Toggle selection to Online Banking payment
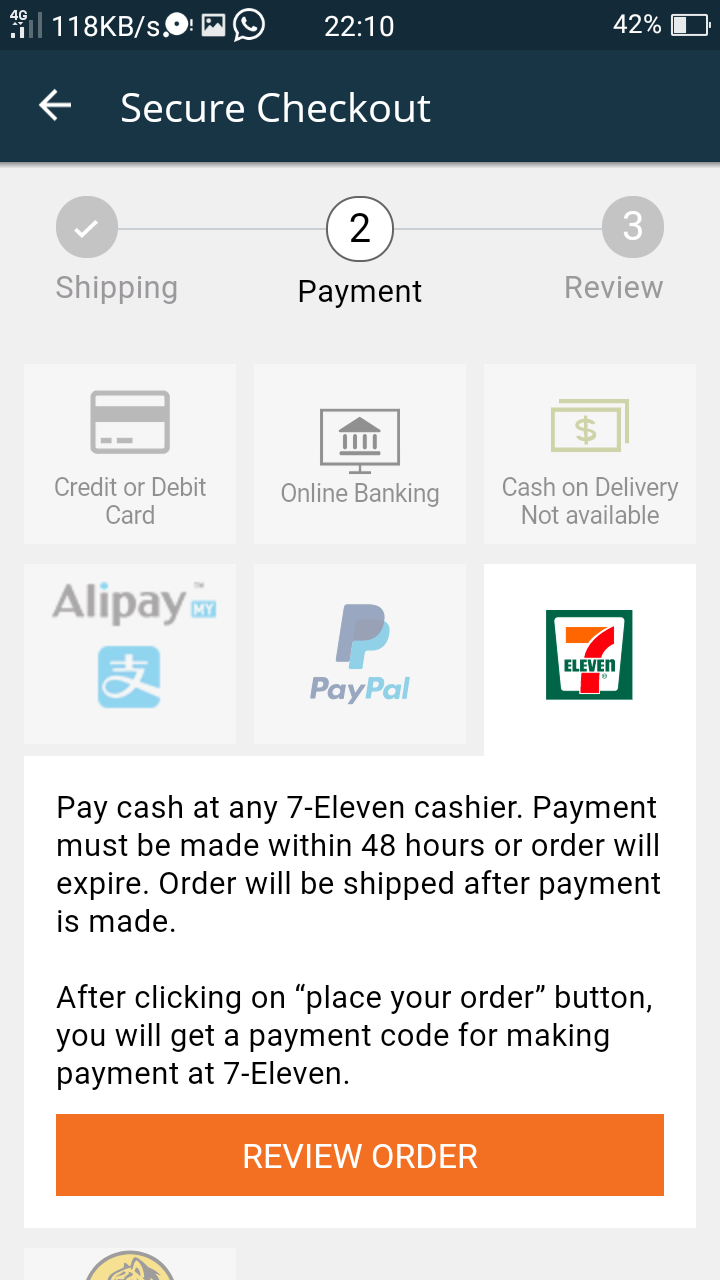 click(x=359, y=453)
